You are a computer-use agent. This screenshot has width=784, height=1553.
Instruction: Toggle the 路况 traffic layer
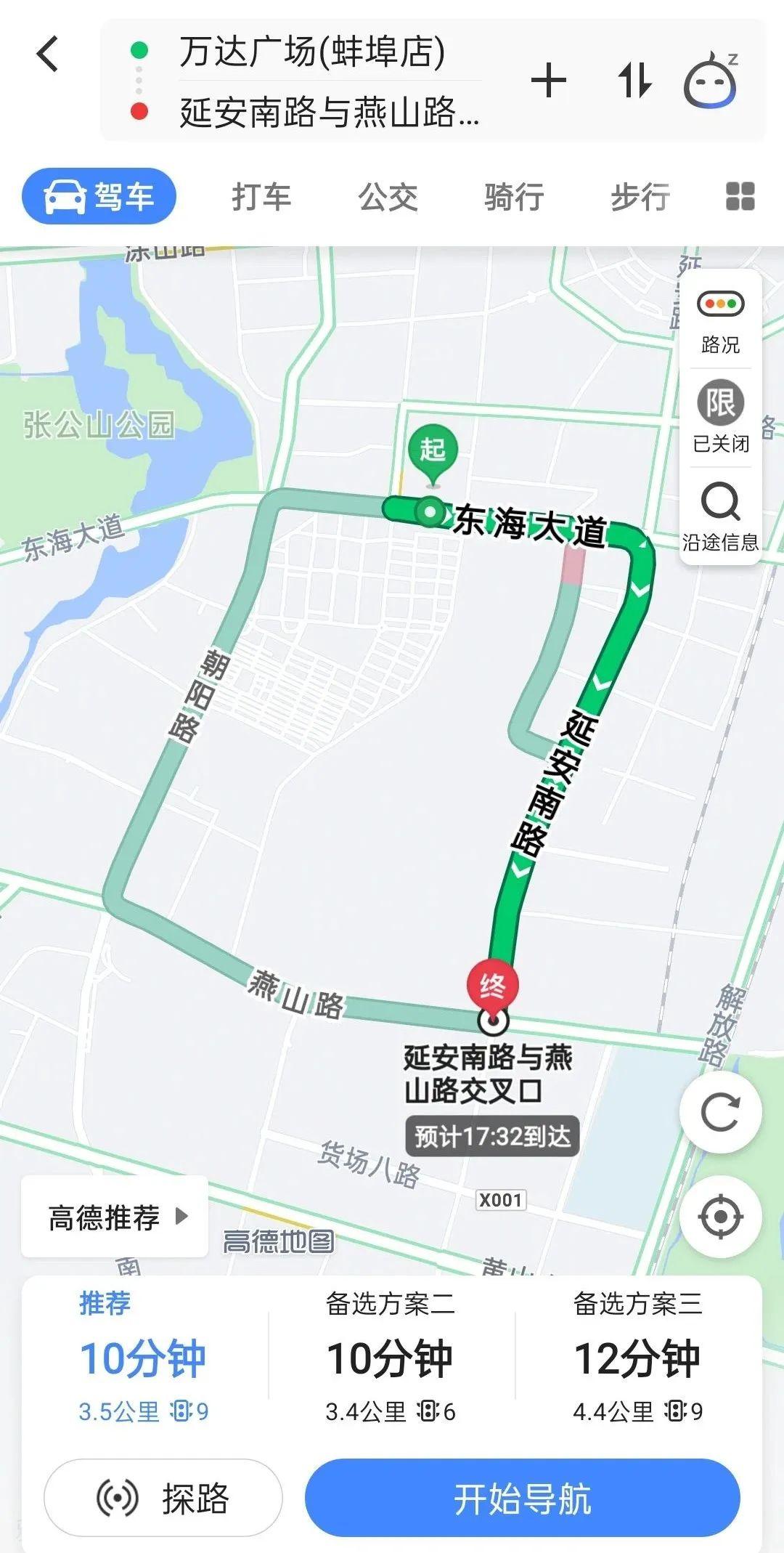(720, 320)
